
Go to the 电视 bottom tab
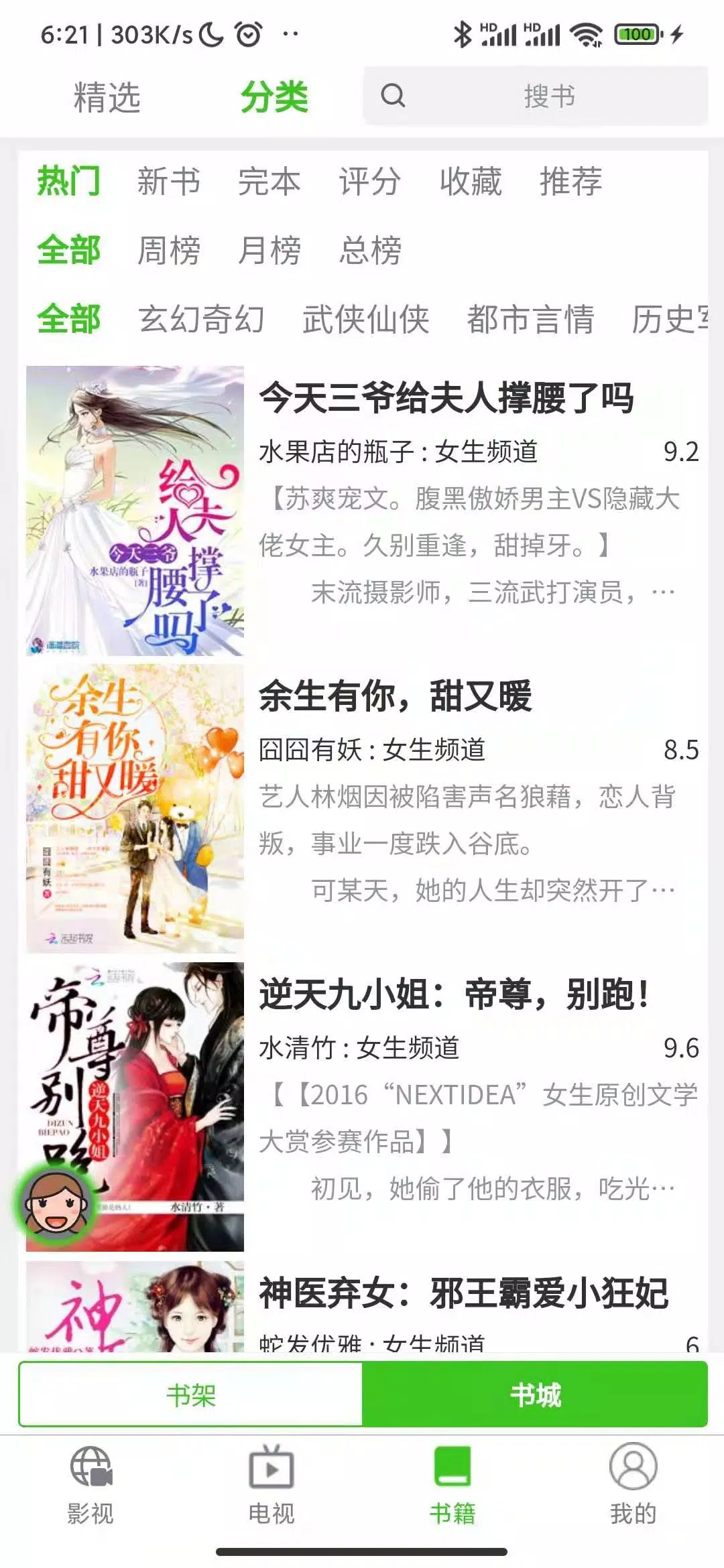point(271,1484)
